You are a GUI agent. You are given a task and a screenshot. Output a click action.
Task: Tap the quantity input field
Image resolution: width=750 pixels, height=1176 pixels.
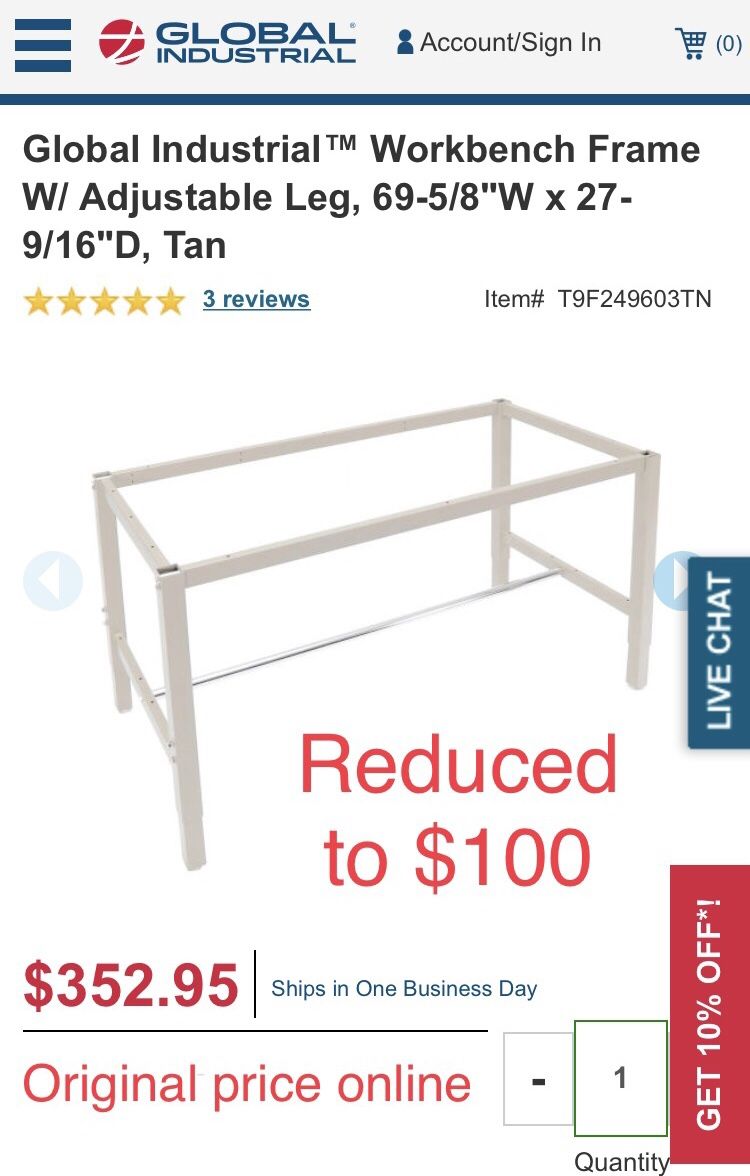620,1078
